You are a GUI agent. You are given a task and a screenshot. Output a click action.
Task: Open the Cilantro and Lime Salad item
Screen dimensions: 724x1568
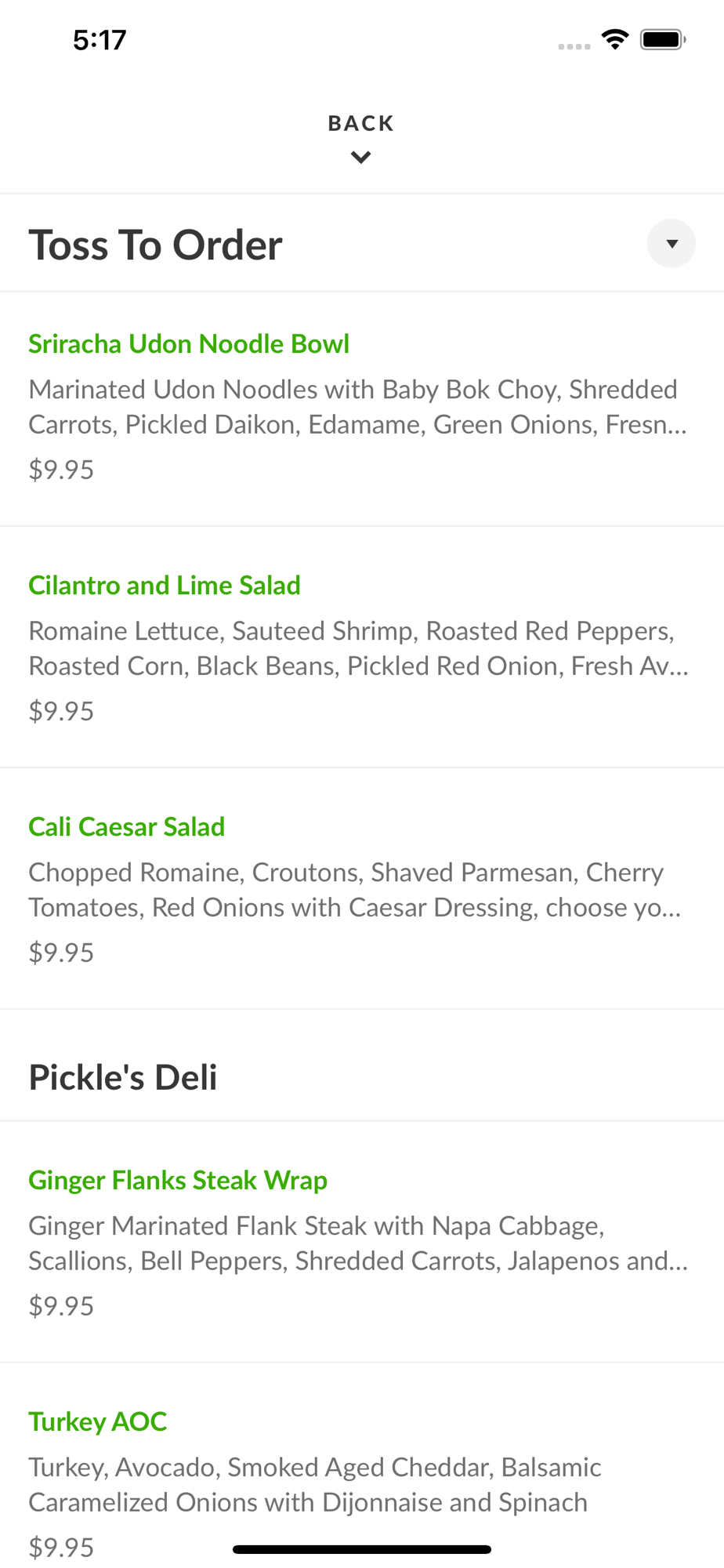[x=165, y=586]
